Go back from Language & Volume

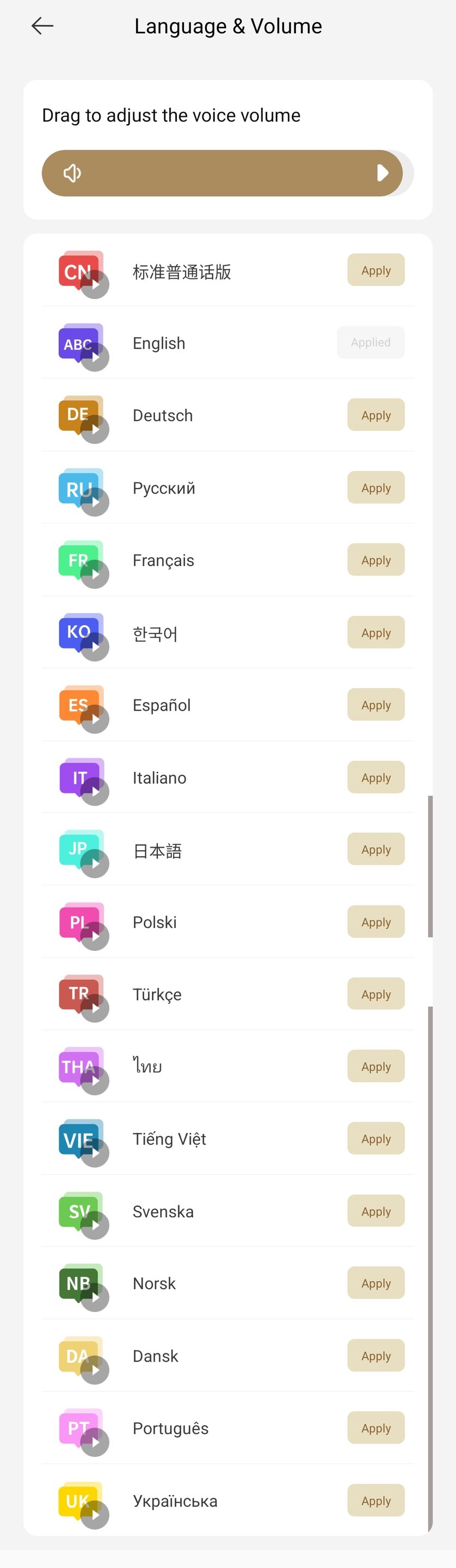pos(42,26)
